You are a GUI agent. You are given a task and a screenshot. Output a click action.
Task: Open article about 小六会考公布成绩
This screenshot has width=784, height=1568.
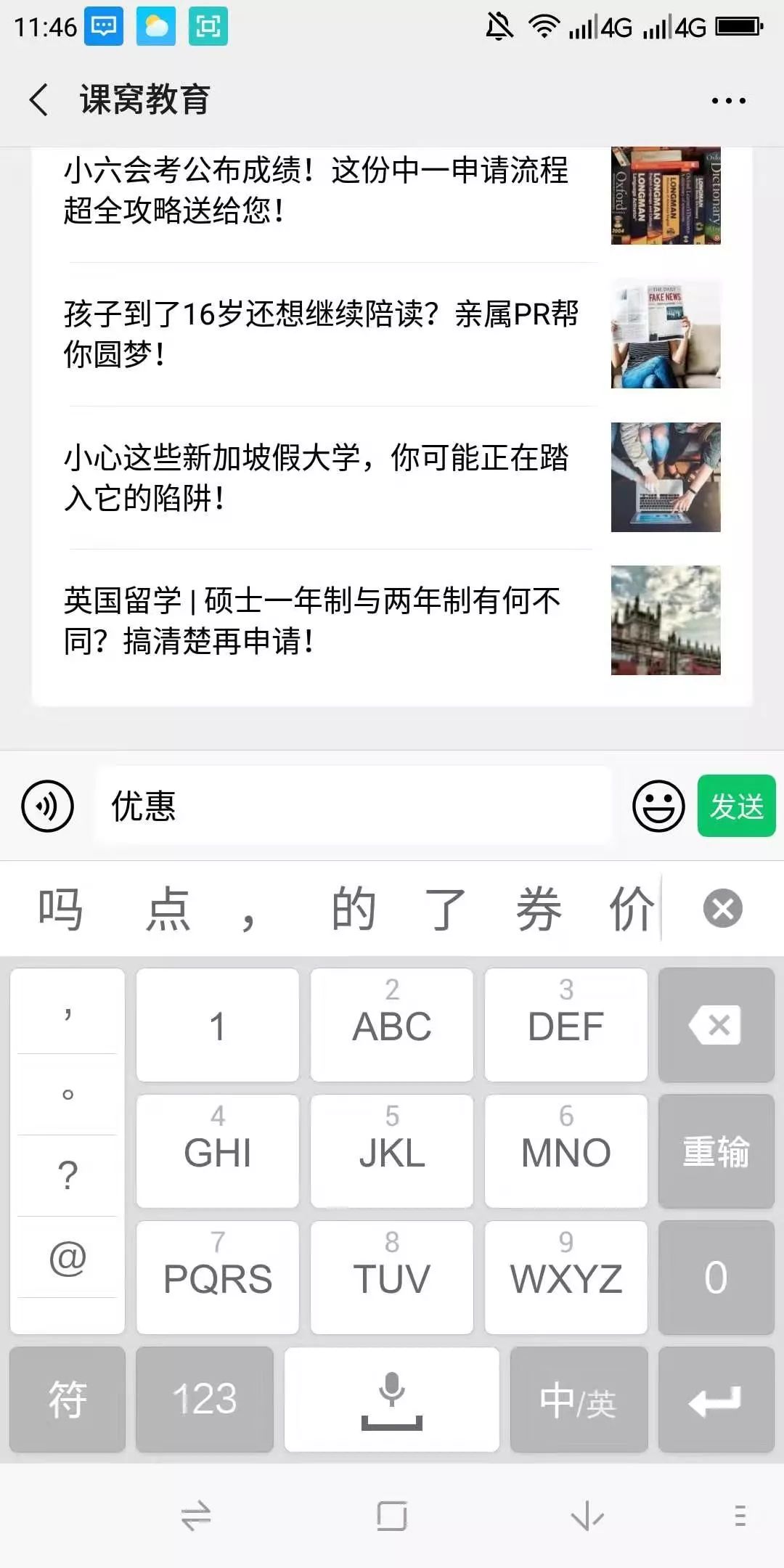[x=317, y=190]
